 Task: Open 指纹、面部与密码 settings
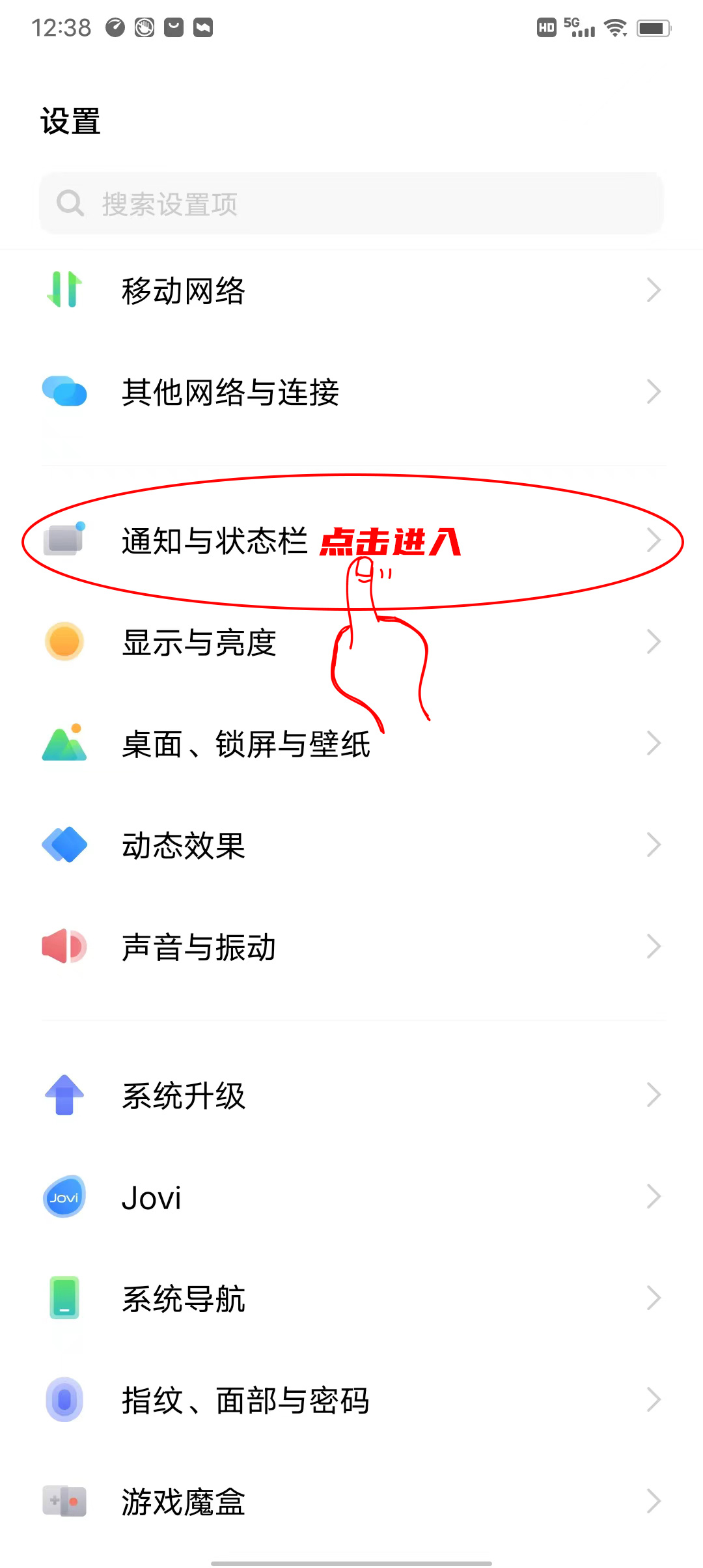(351, 1400)
